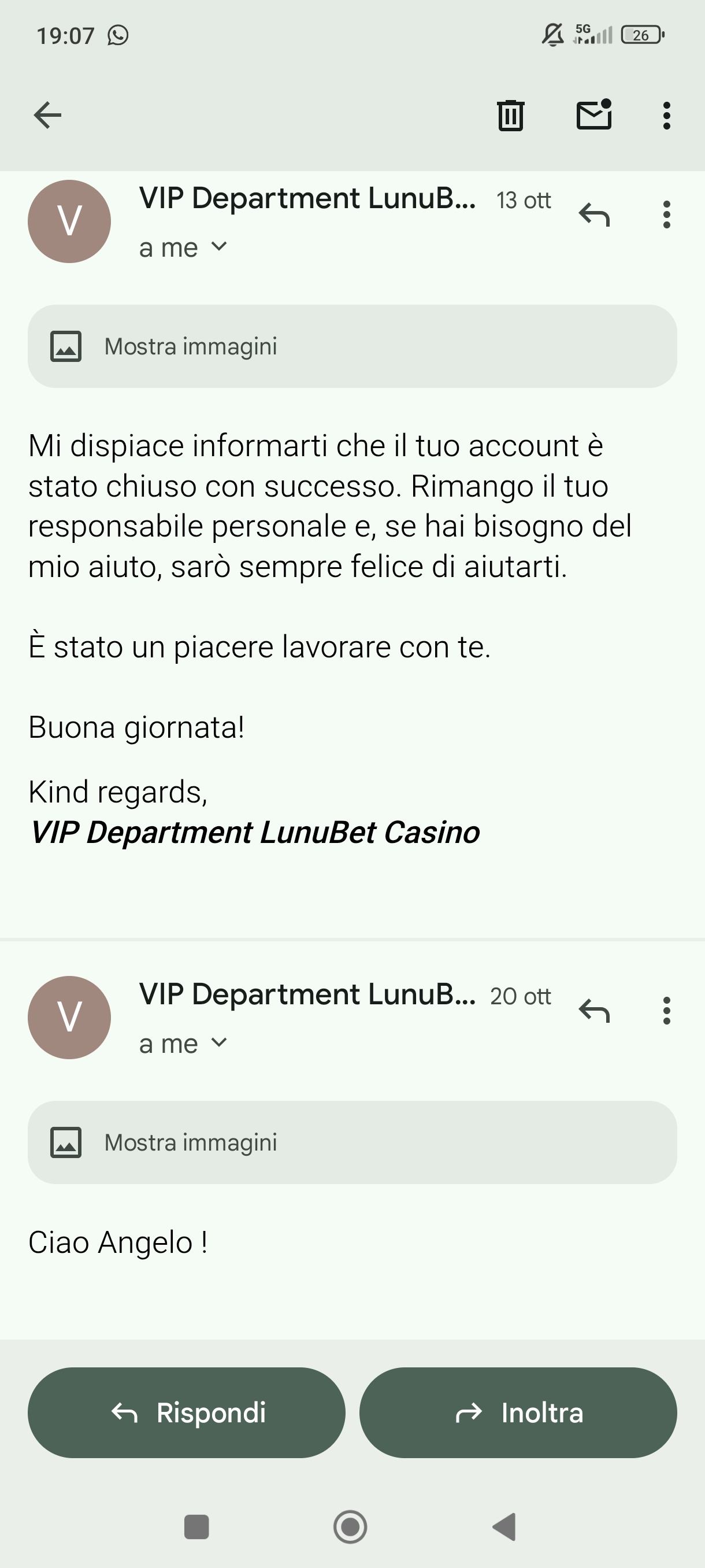Show images in the 20 ott message
705x1568 pixels.
352,1142
